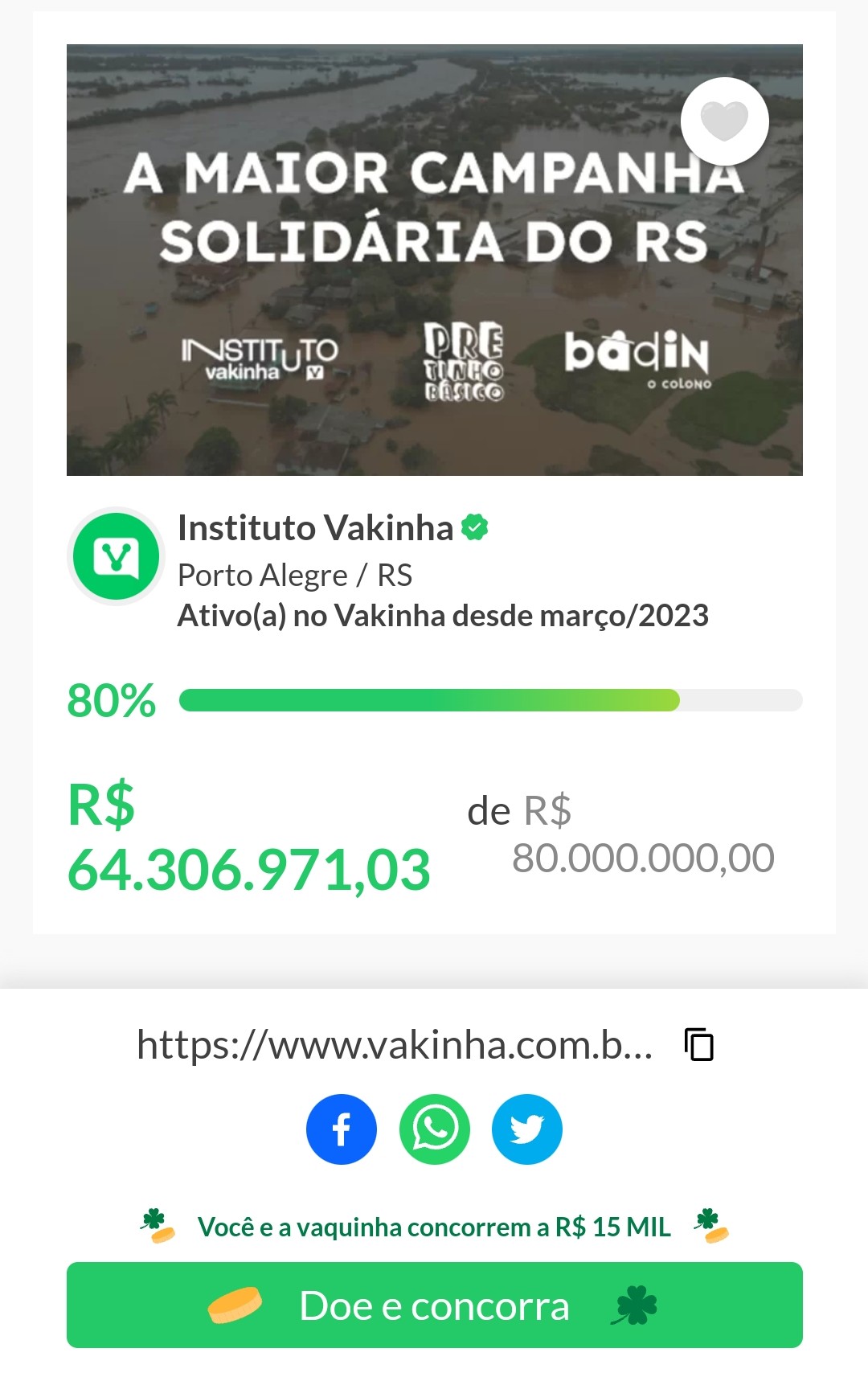
Task: Open Instituto Vakinha's profile
Action: (315, 528)
